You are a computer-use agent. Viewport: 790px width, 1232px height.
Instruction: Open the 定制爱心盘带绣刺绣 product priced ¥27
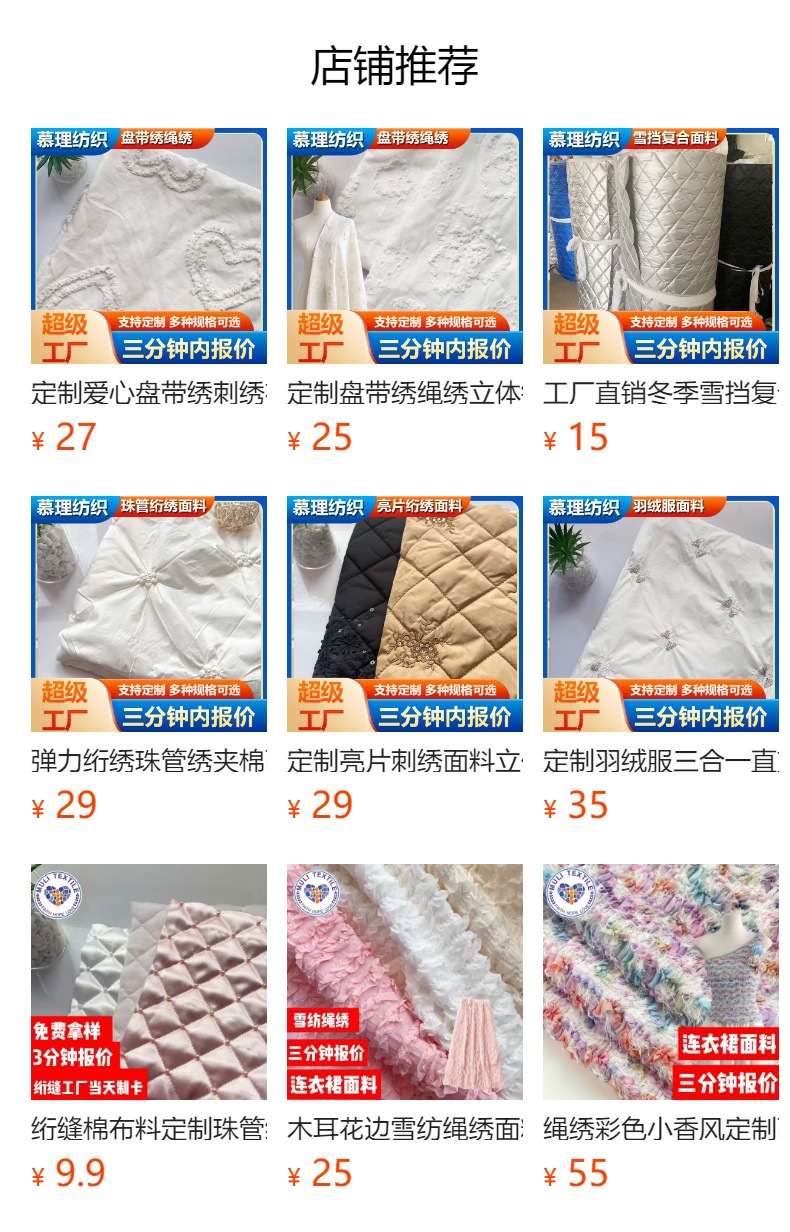point(149,246)
